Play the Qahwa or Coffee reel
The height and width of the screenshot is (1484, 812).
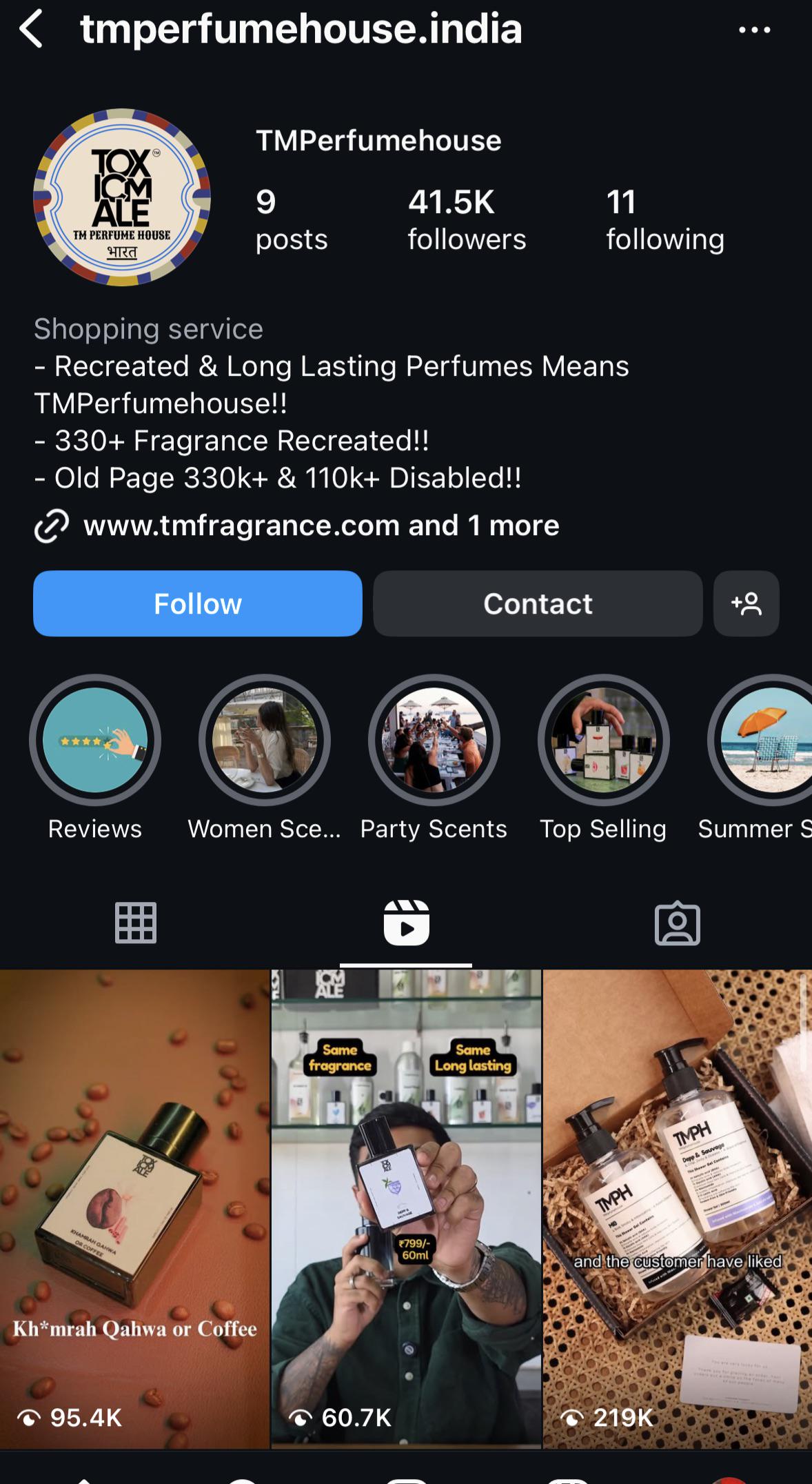(134, 1207)
